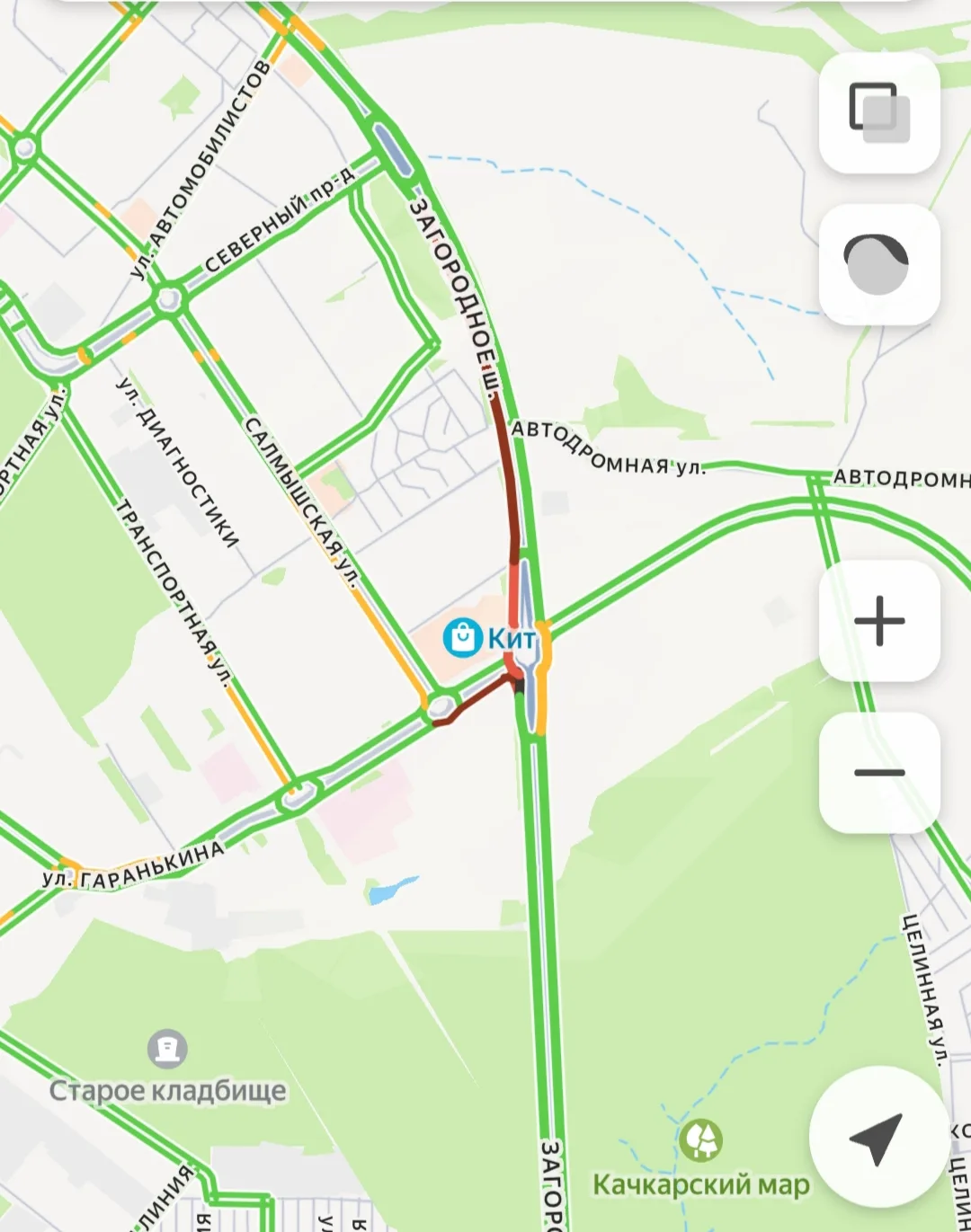Open the Качкарский мар park marker
This screenshot has width=971, height=1232.
(x=701, y=1140)
